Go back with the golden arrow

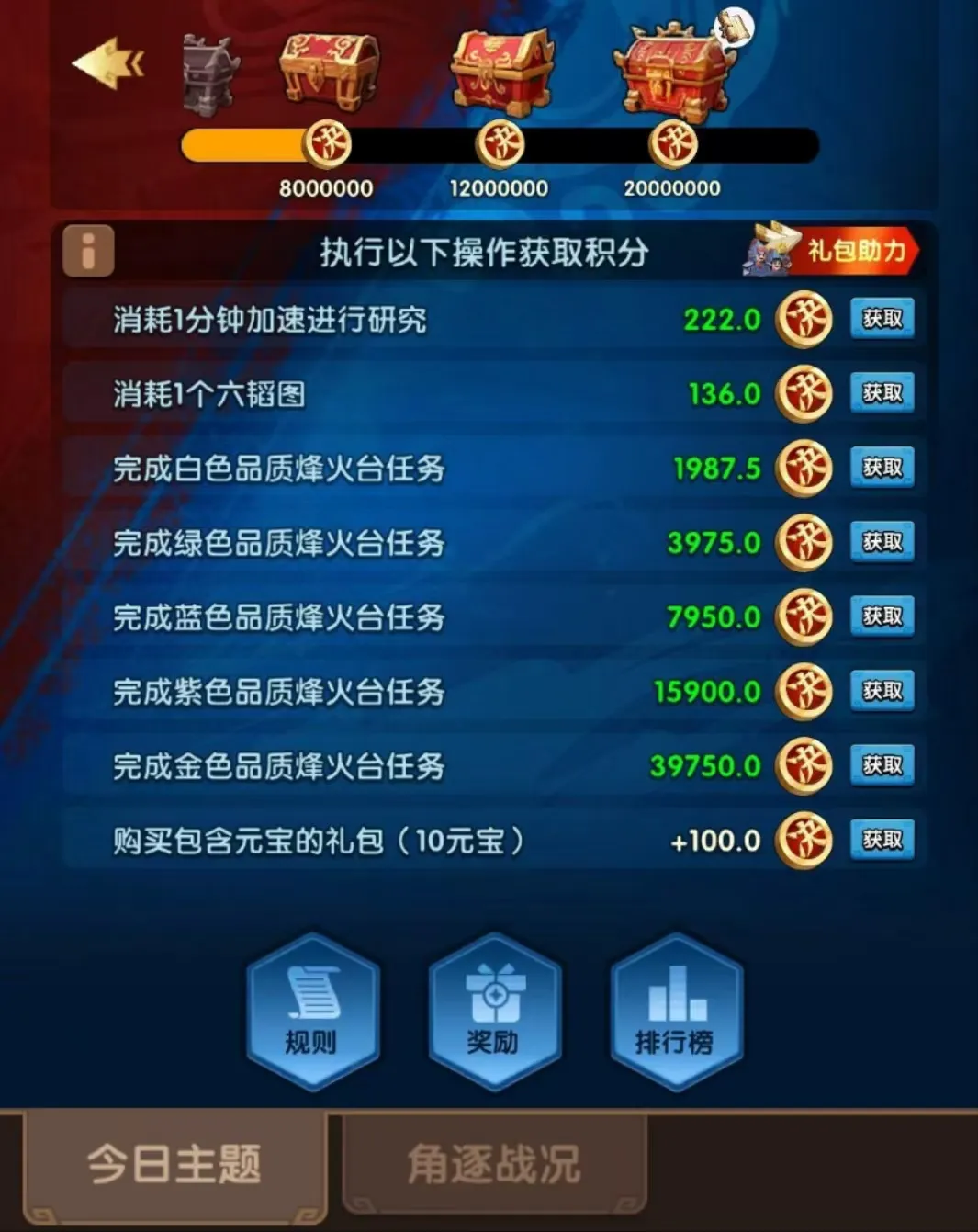(x=108, y=63)
